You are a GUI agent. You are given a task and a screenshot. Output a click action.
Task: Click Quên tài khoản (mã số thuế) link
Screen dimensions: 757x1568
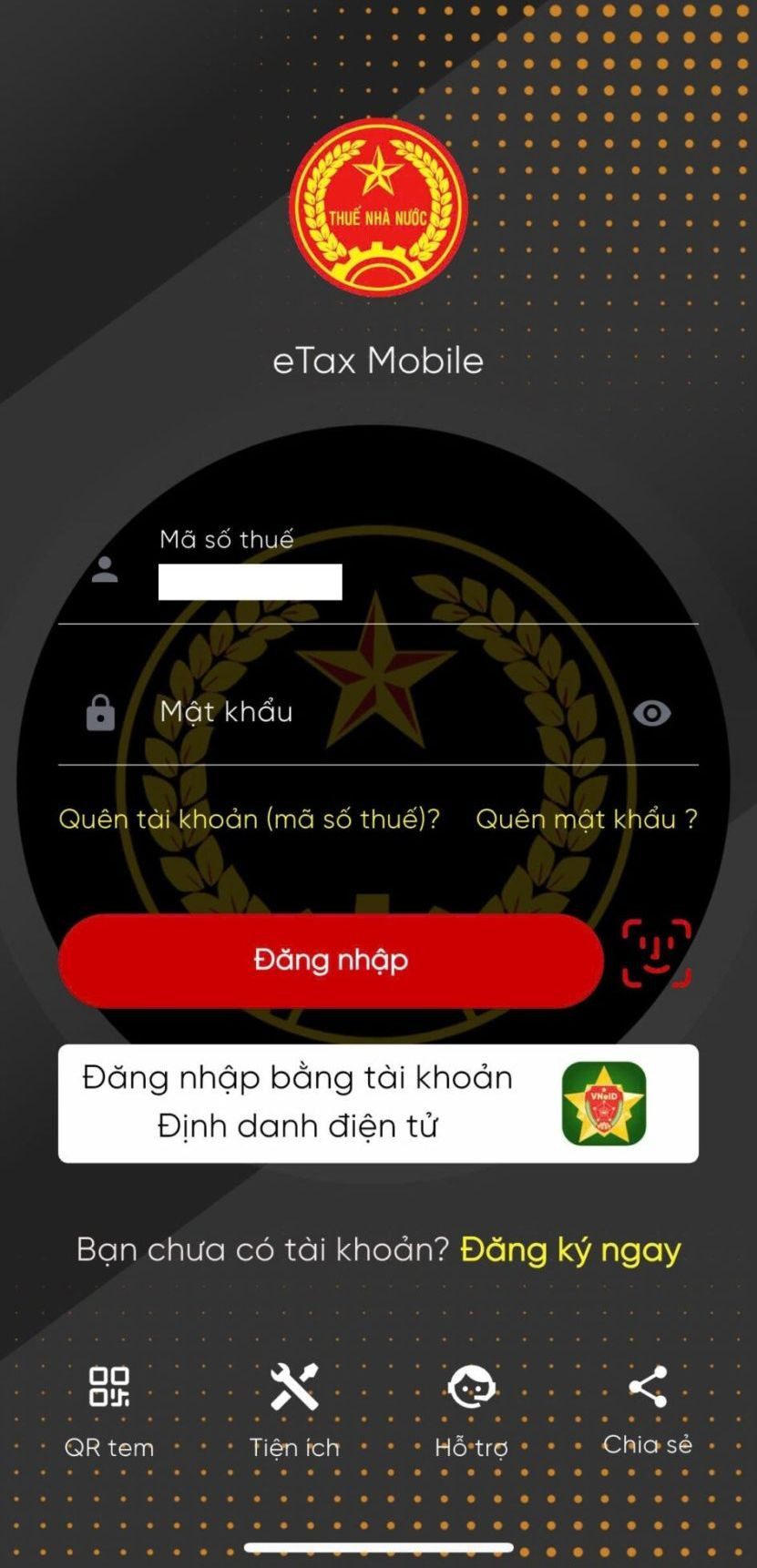pos(248,819)
